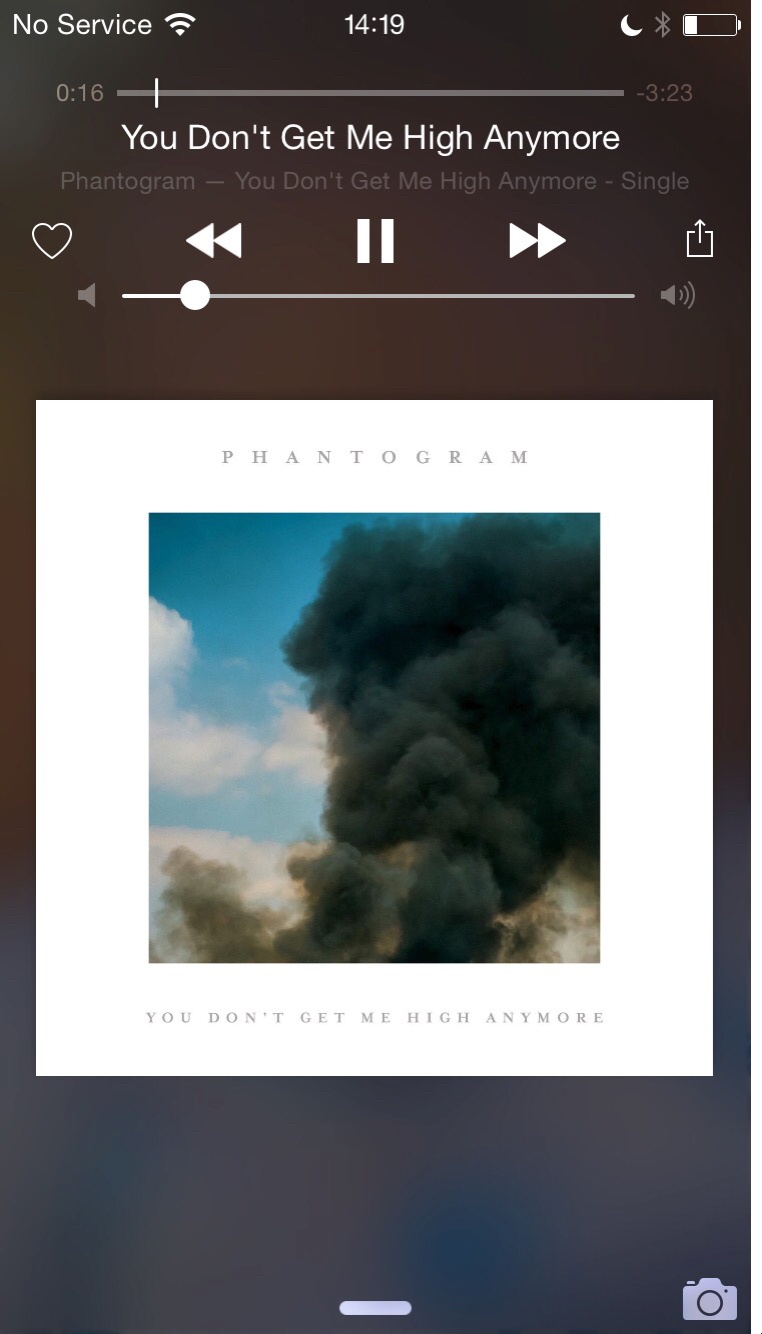Tap the playback progress bar to seek
This screenshot has height=1334, width=762.
pyautogui.click(x=370, y=93)
